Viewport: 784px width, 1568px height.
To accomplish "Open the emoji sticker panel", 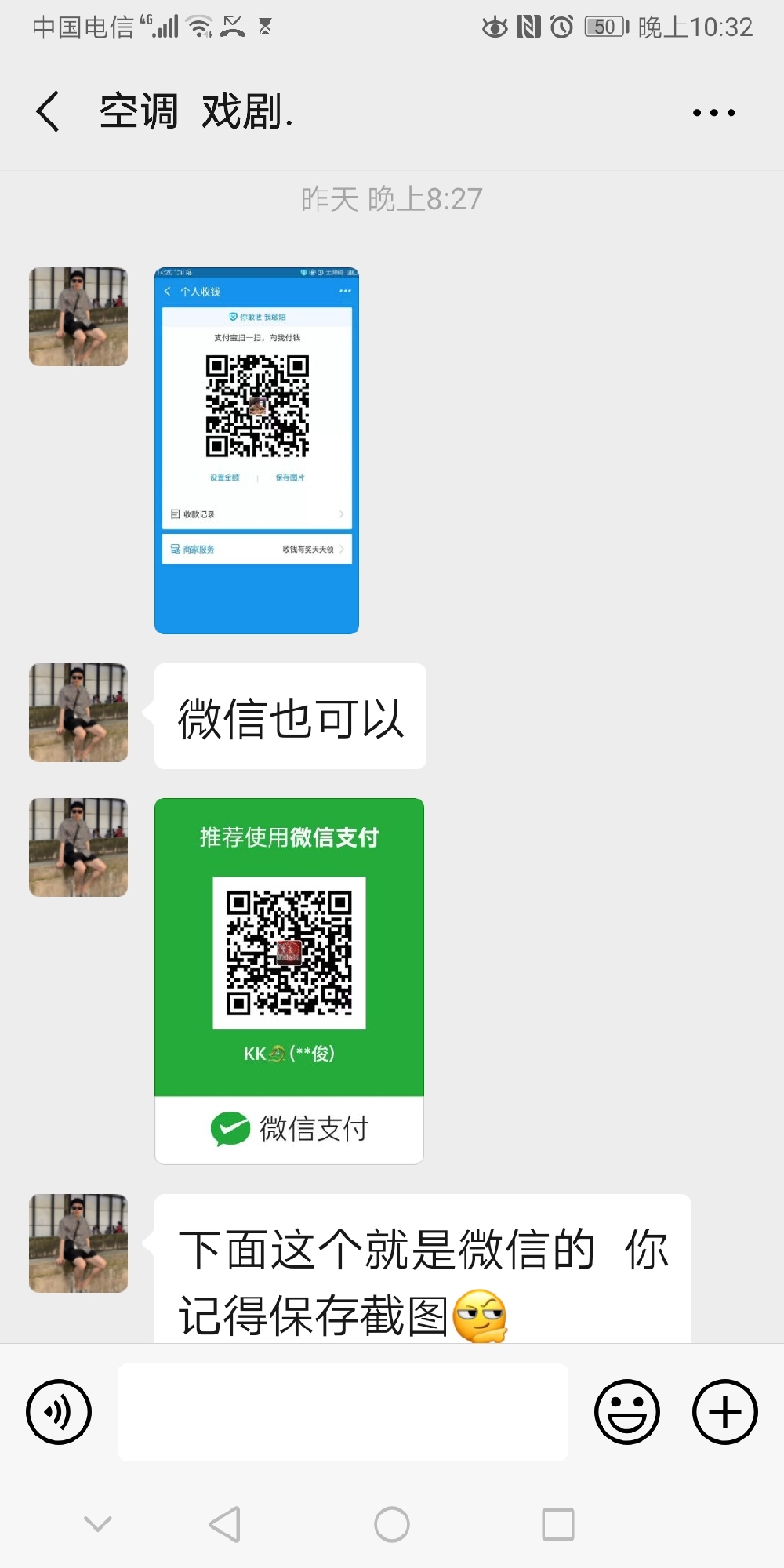I will 626,1411.
